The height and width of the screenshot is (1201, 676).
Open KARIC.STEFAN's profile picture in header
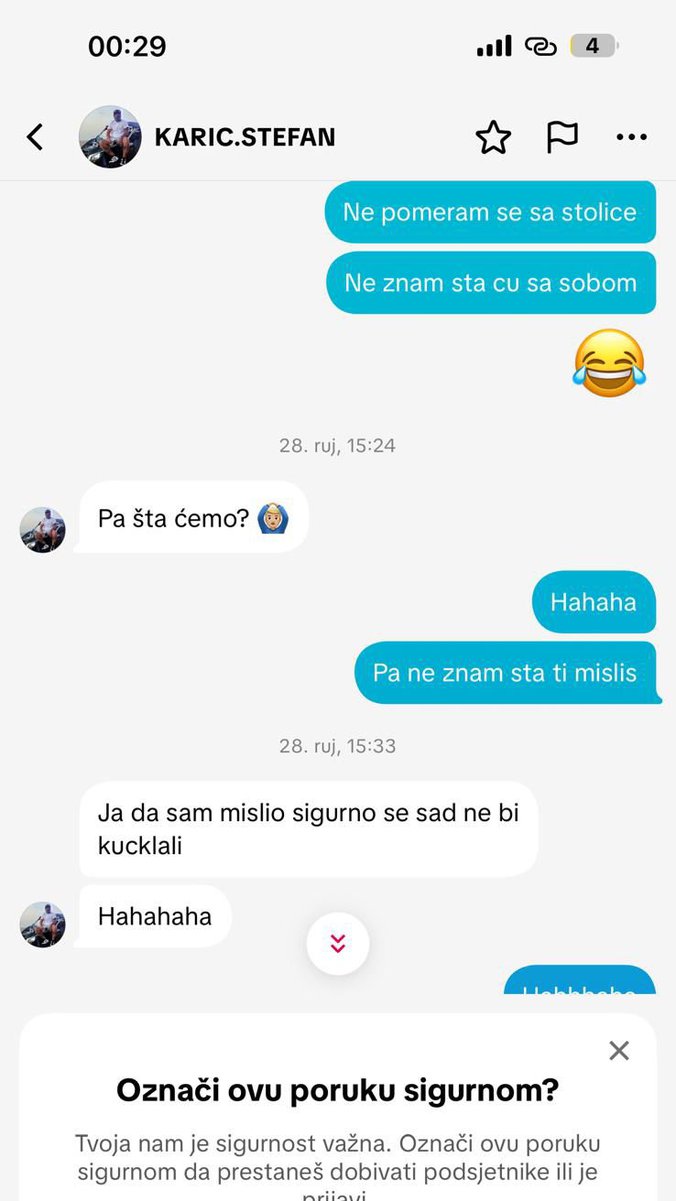110,137
